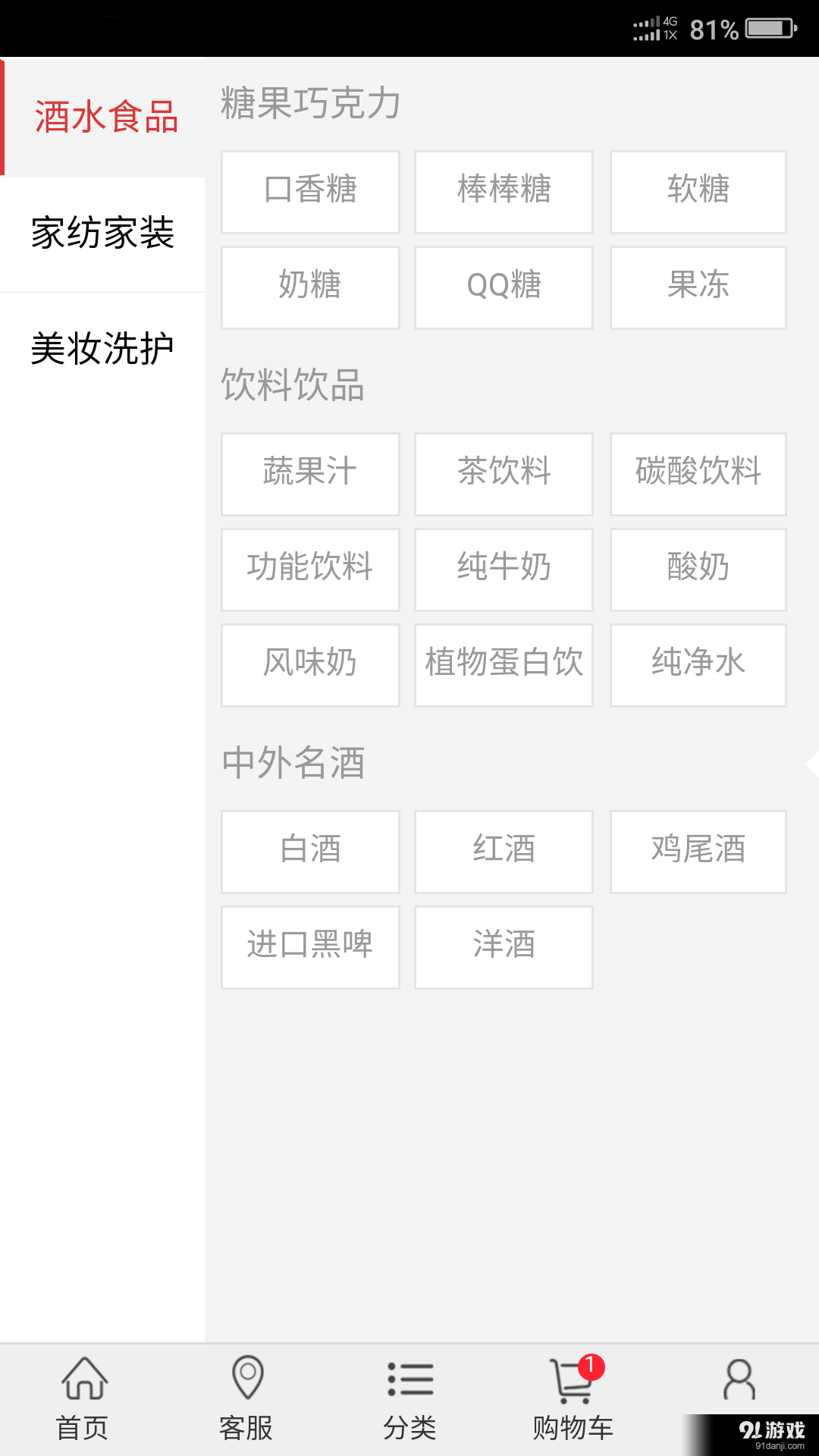Switch to the 酒水食品 sidebar tab
The height and width of the screenshot is (1456, 819).
106,118
